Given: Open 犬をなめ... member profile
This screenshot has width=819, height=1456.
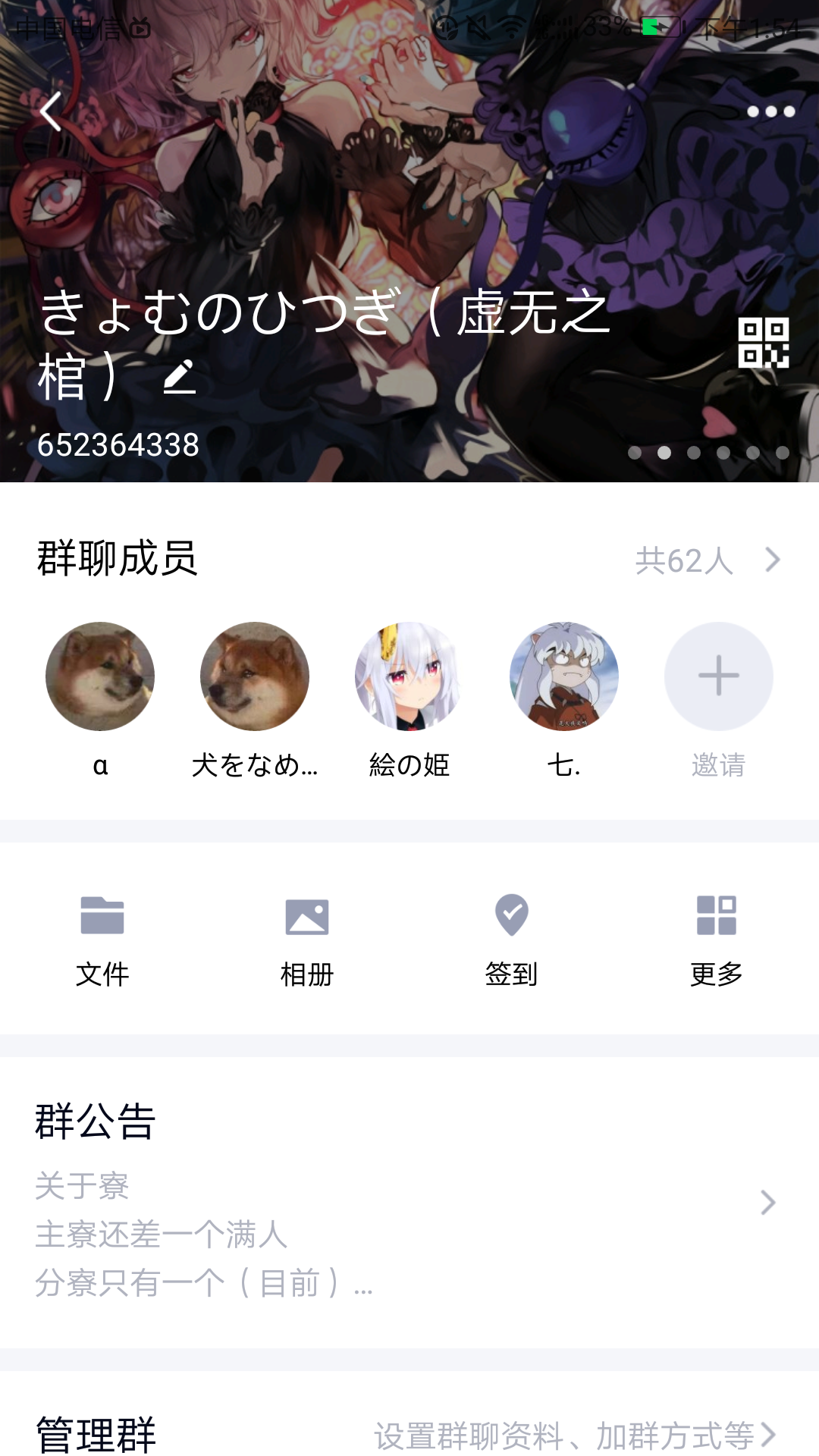Looking at the screenshot, I should click(x=255, y=676).
